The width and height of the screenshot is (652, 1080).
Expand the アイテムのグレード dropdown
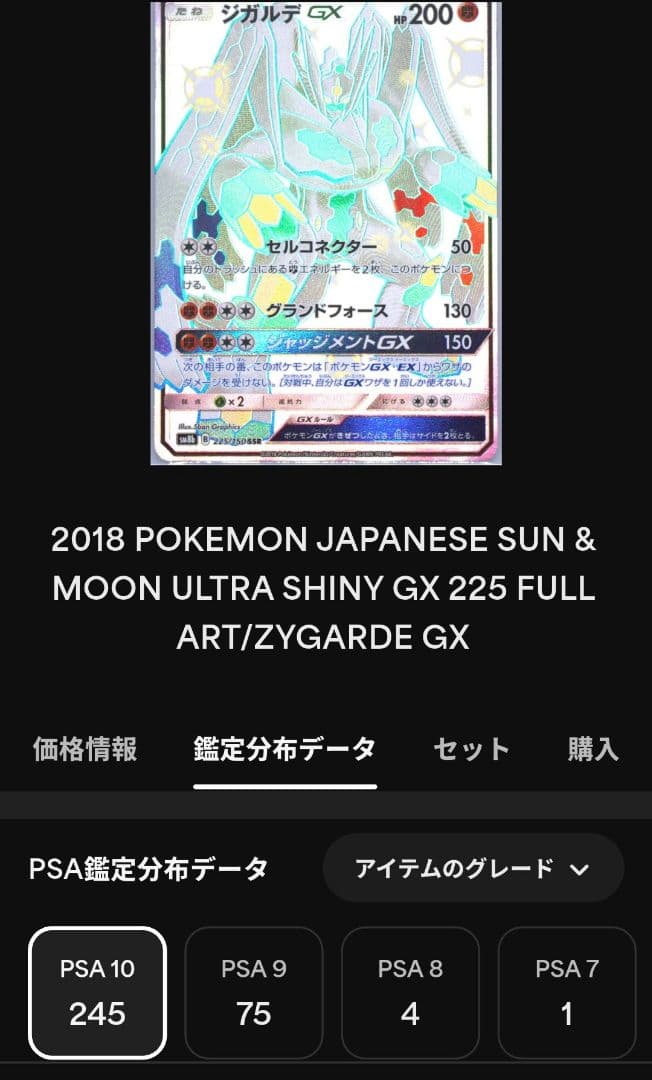(474, 869)
